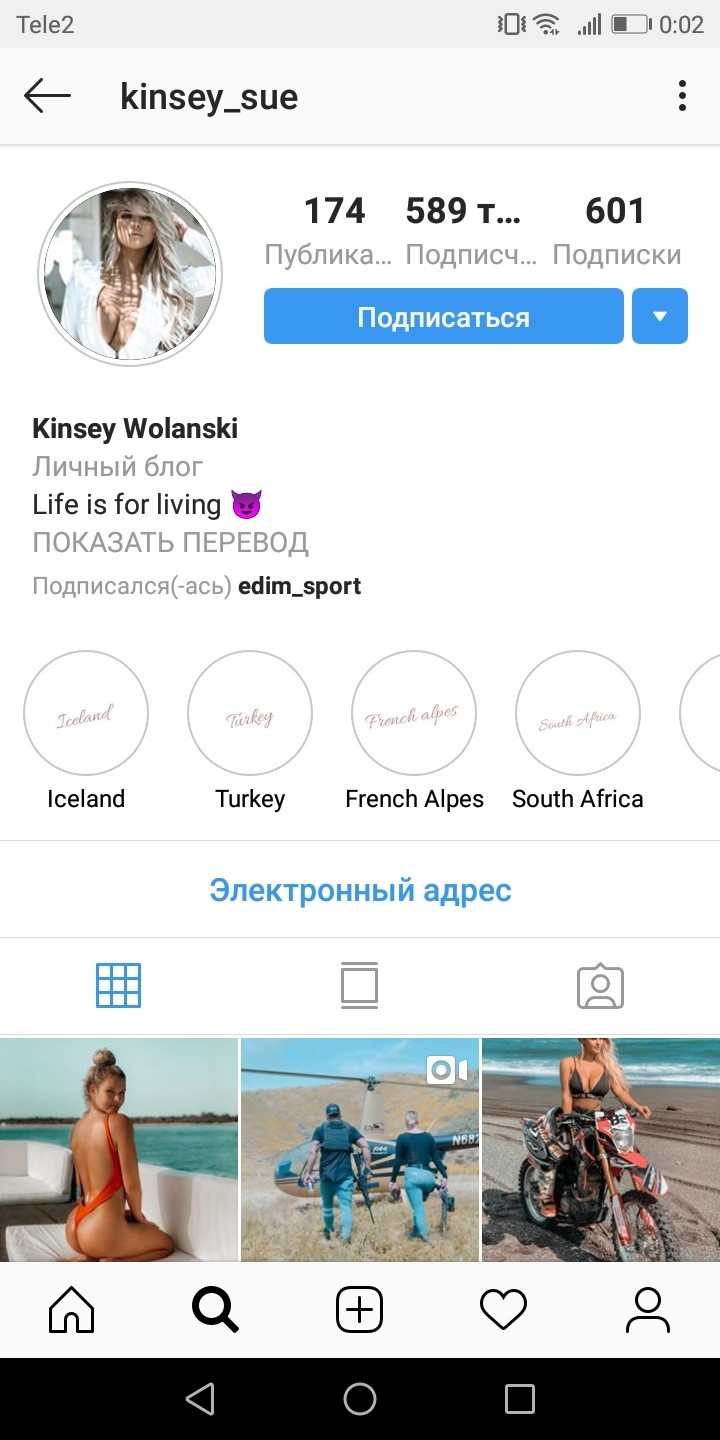Open the motorcycle beach photo post
This screenshot has width=720, height=1440.
pos(601,1150)
